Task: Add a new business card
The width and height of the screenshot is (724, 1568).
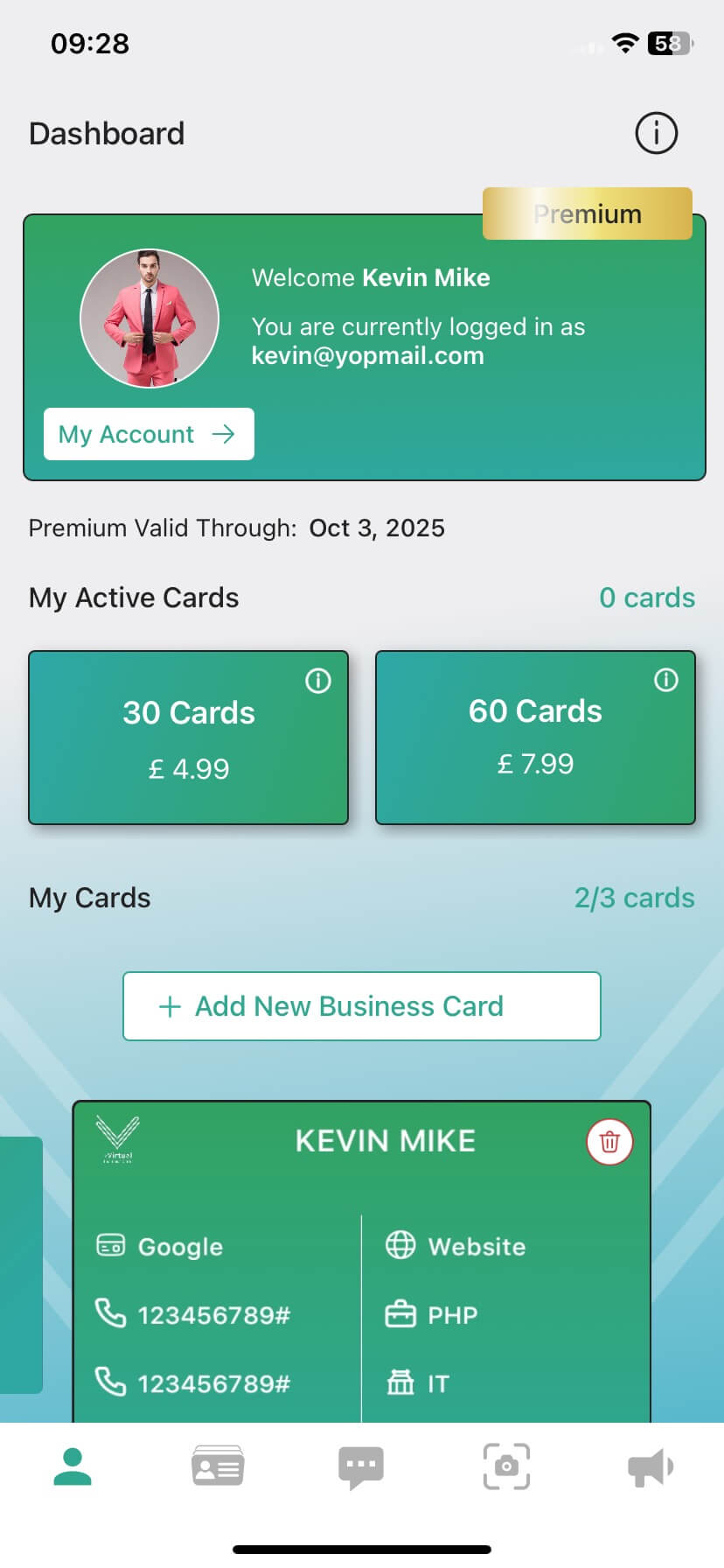Action: (362, 1006)
